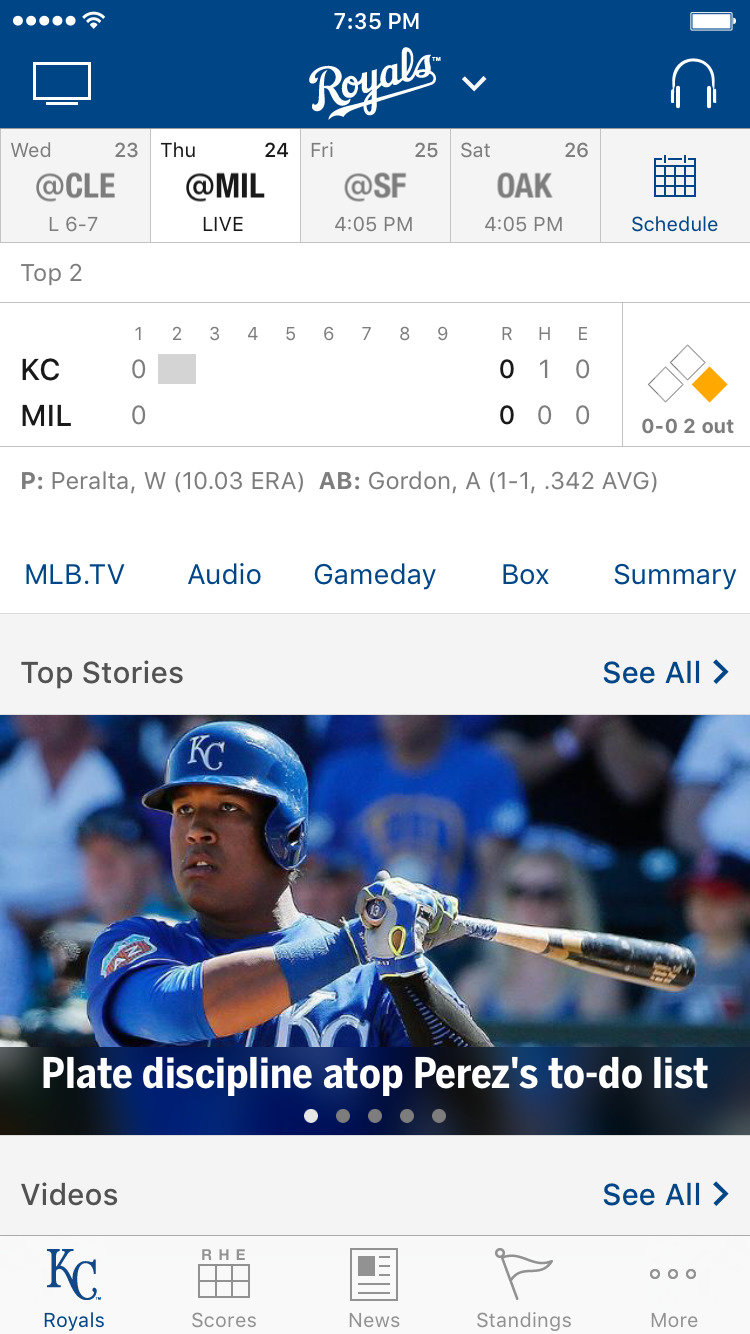Go to the Standings tab
This screenshot has width=750, height=1334.
[x=524, y=1286]
